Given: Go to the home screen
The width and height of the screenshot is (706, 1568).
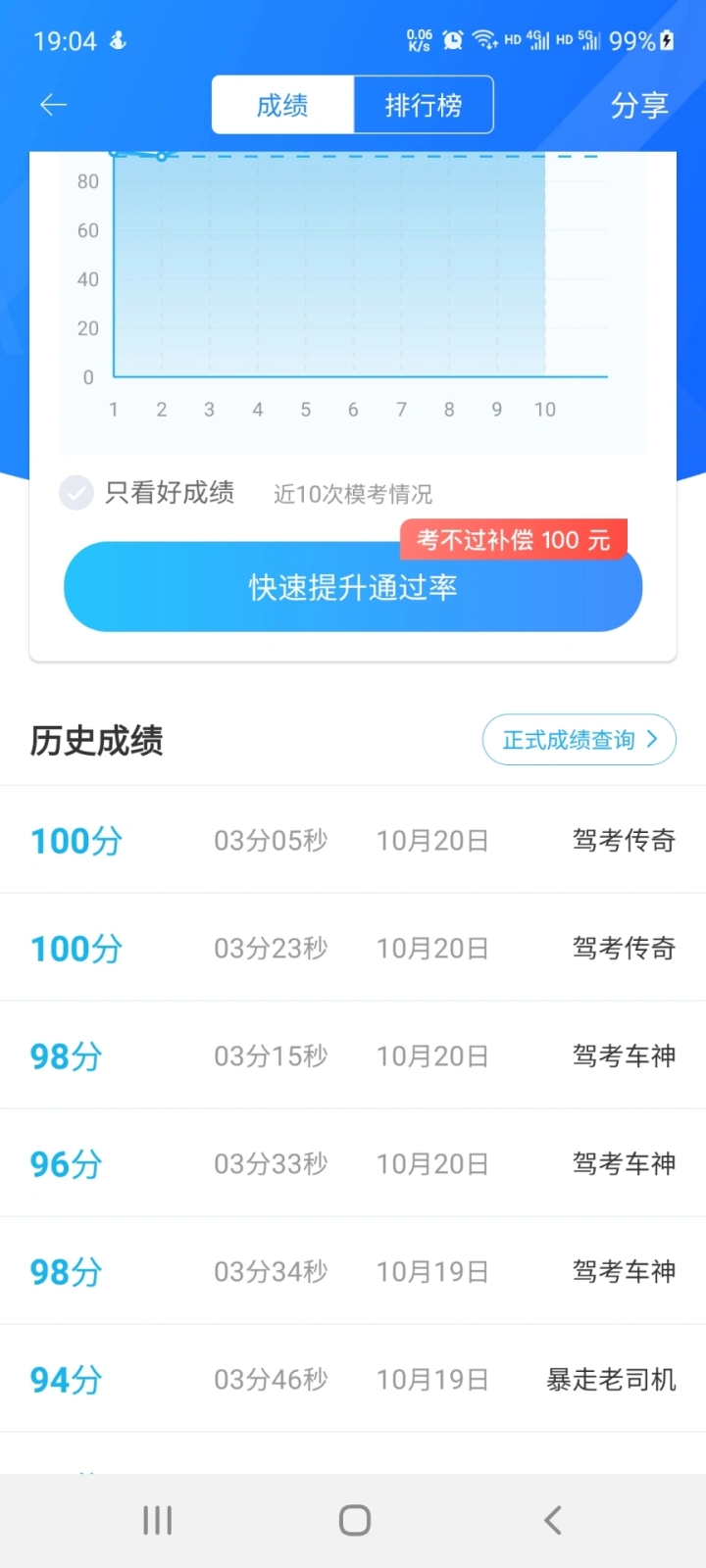Looking at the screenshot, I should pyautogui.click(x=354, y=1521).
